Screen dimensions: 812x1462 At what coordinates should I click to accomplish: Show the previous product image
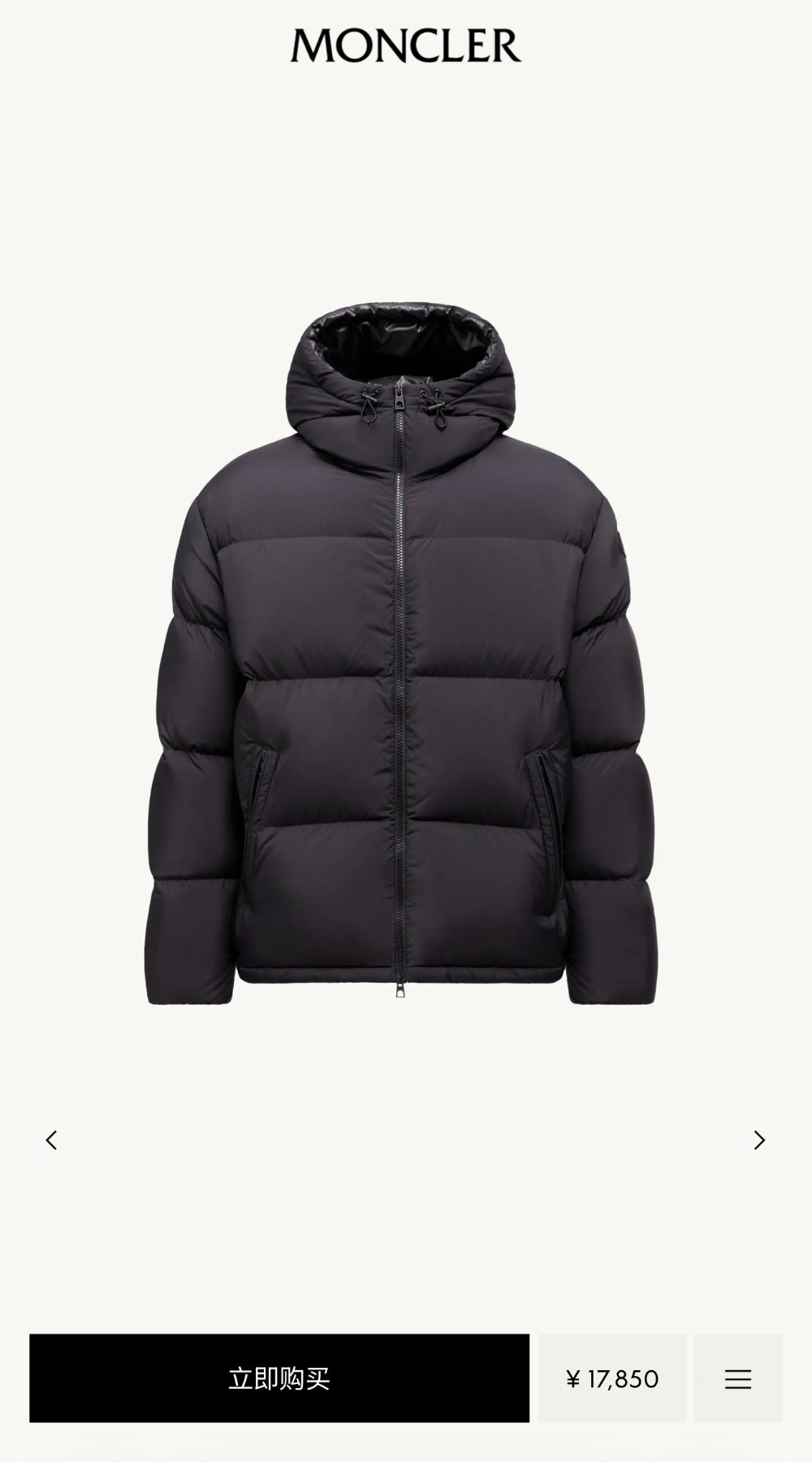point(51,1140)
